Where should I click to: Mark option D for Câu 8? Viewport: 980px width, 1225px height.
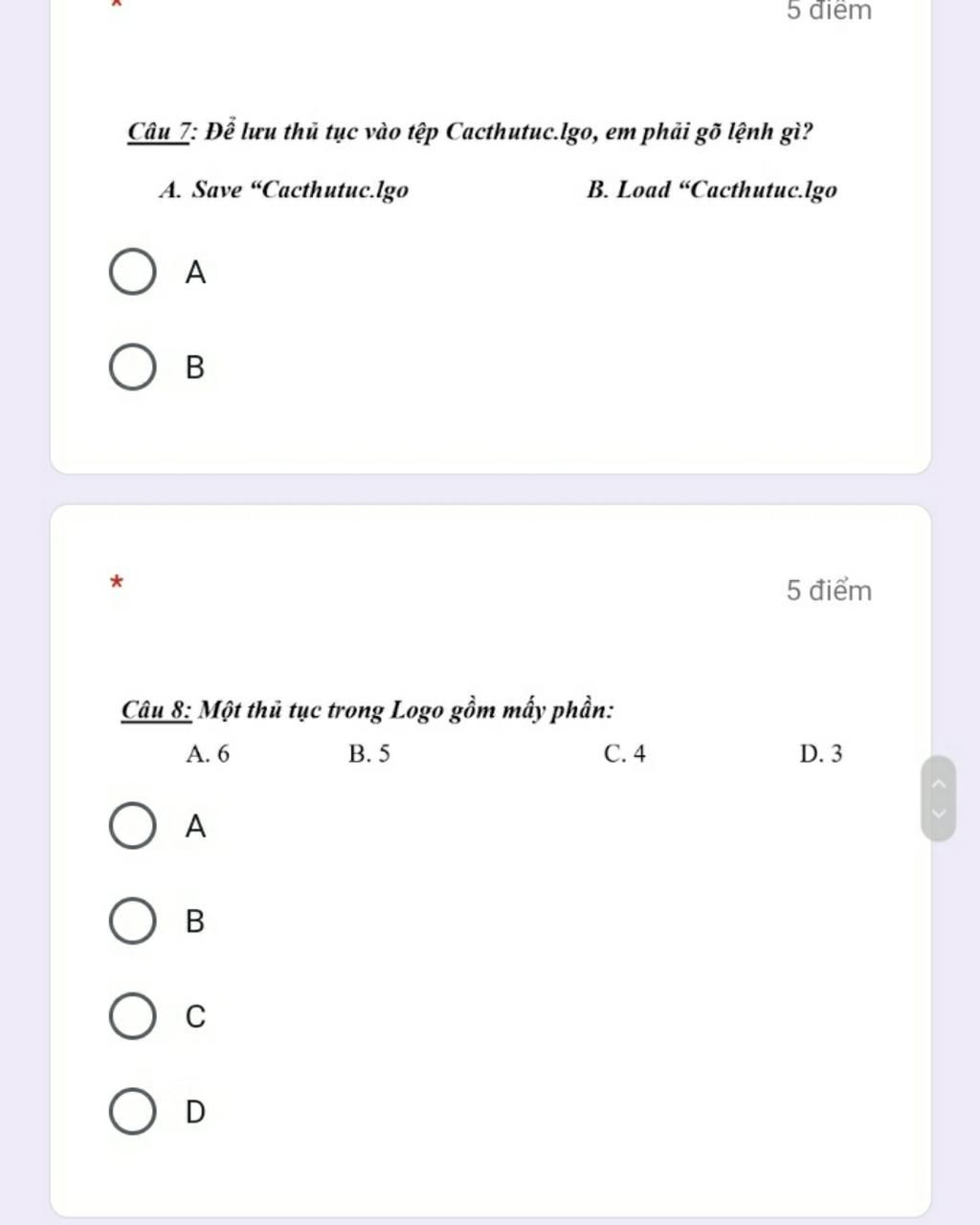133,1111
